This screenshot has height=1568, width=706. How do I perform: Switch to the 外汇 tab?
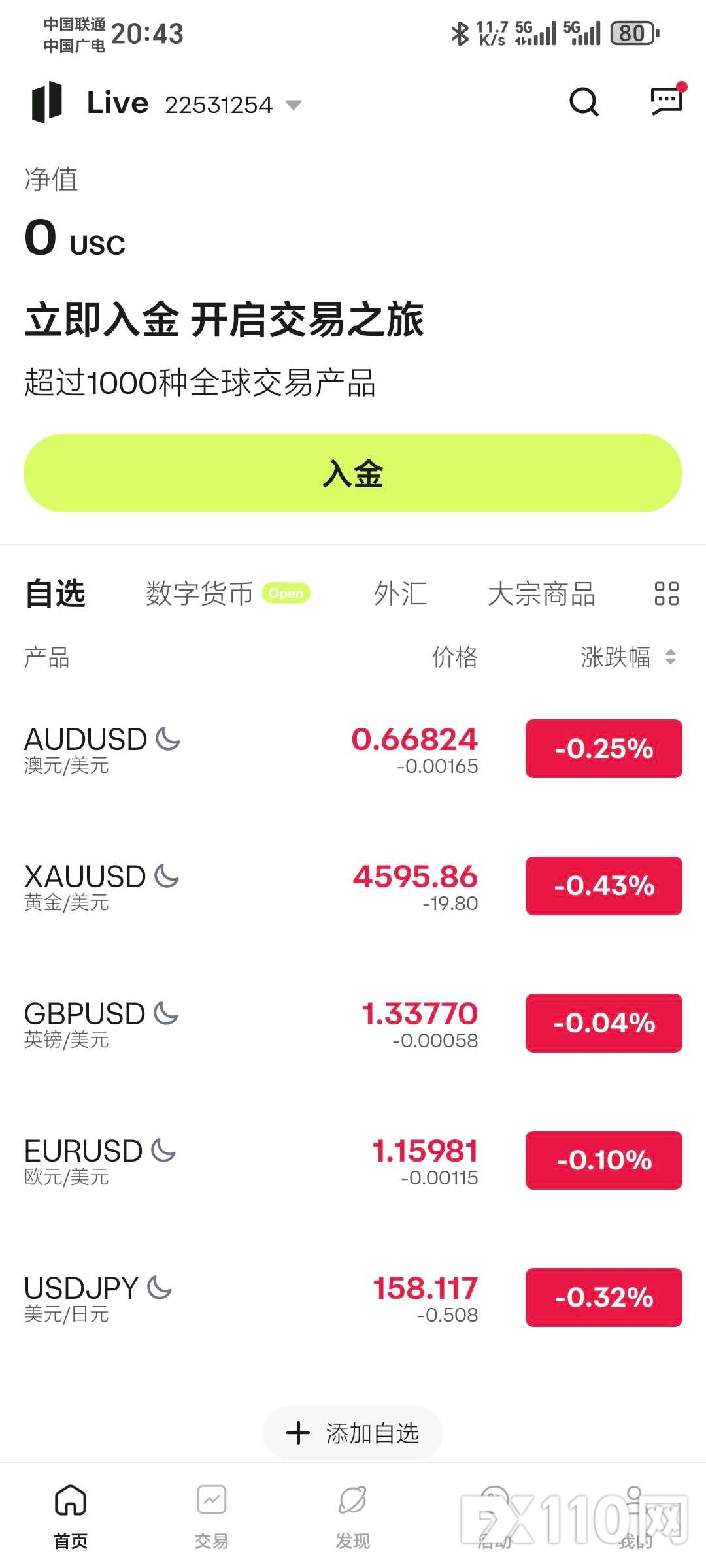[400, 594]
